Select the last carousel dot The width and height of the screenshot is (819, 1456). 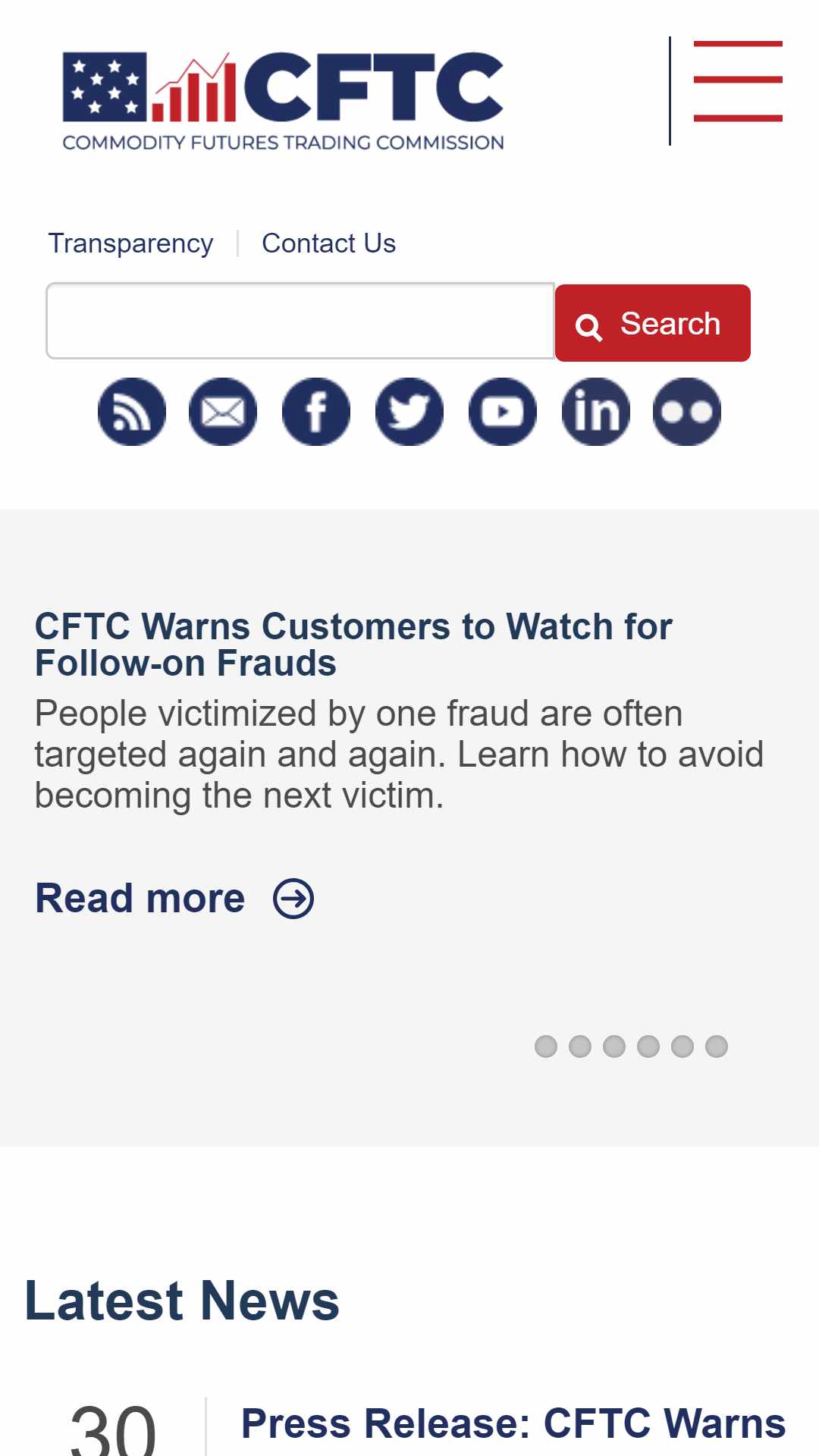717,1046
